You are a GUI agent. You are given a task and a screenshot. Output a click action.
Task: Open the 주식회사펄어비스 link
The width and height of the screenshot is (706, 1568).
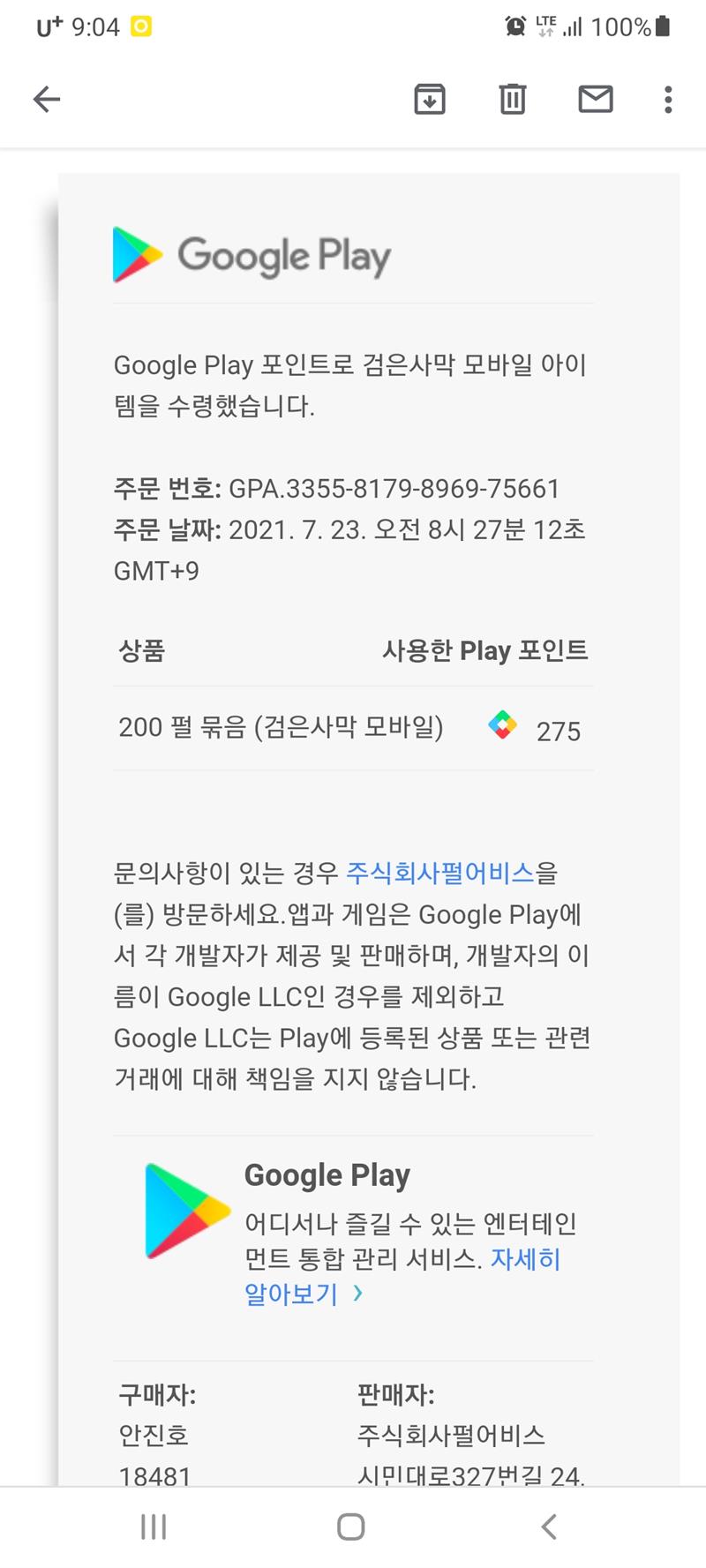pos(440,873)
